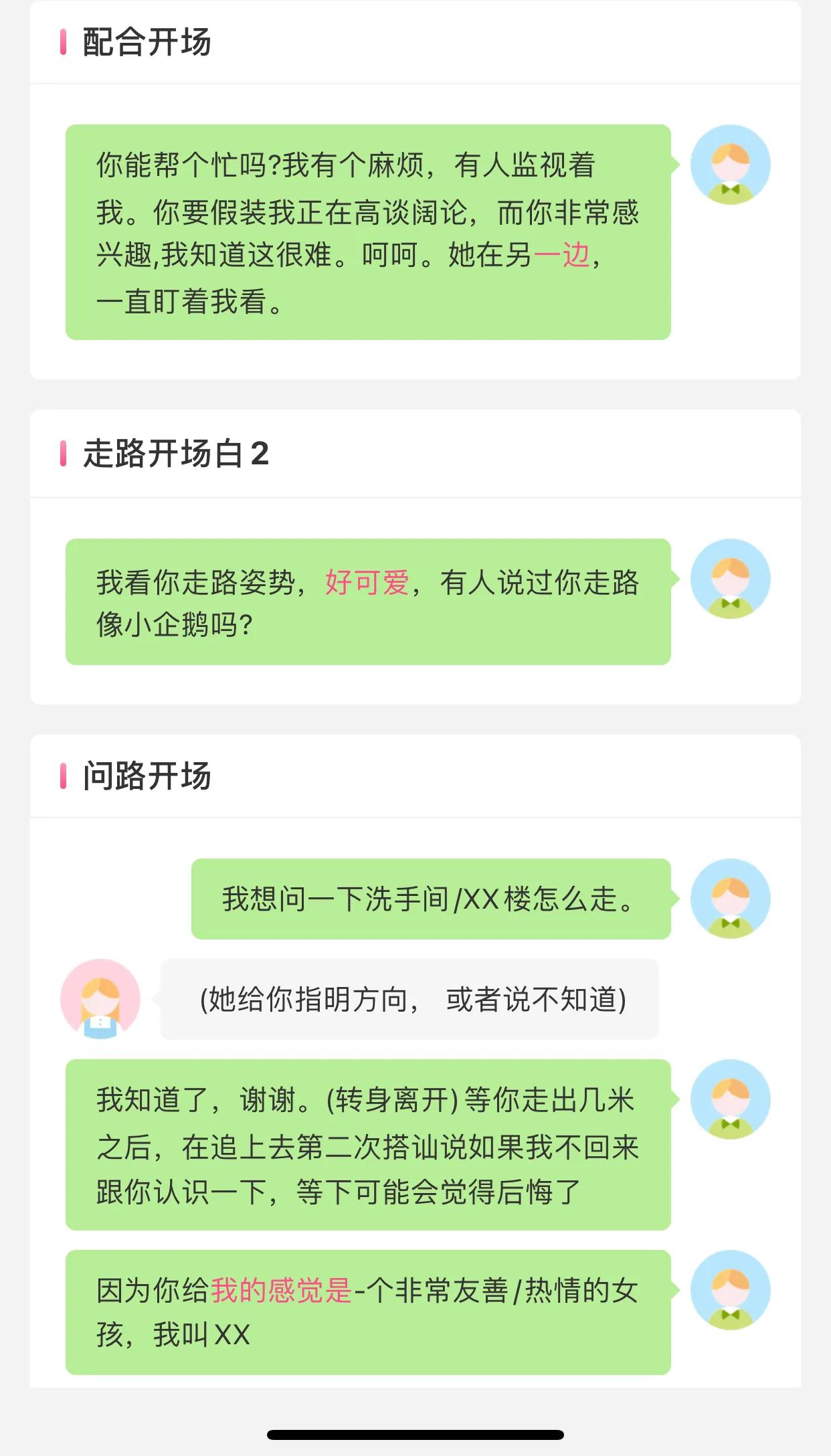Select the penguin walking opener bubble
The width and height of the screenshot is (831, 1456).
coord(368,602)
